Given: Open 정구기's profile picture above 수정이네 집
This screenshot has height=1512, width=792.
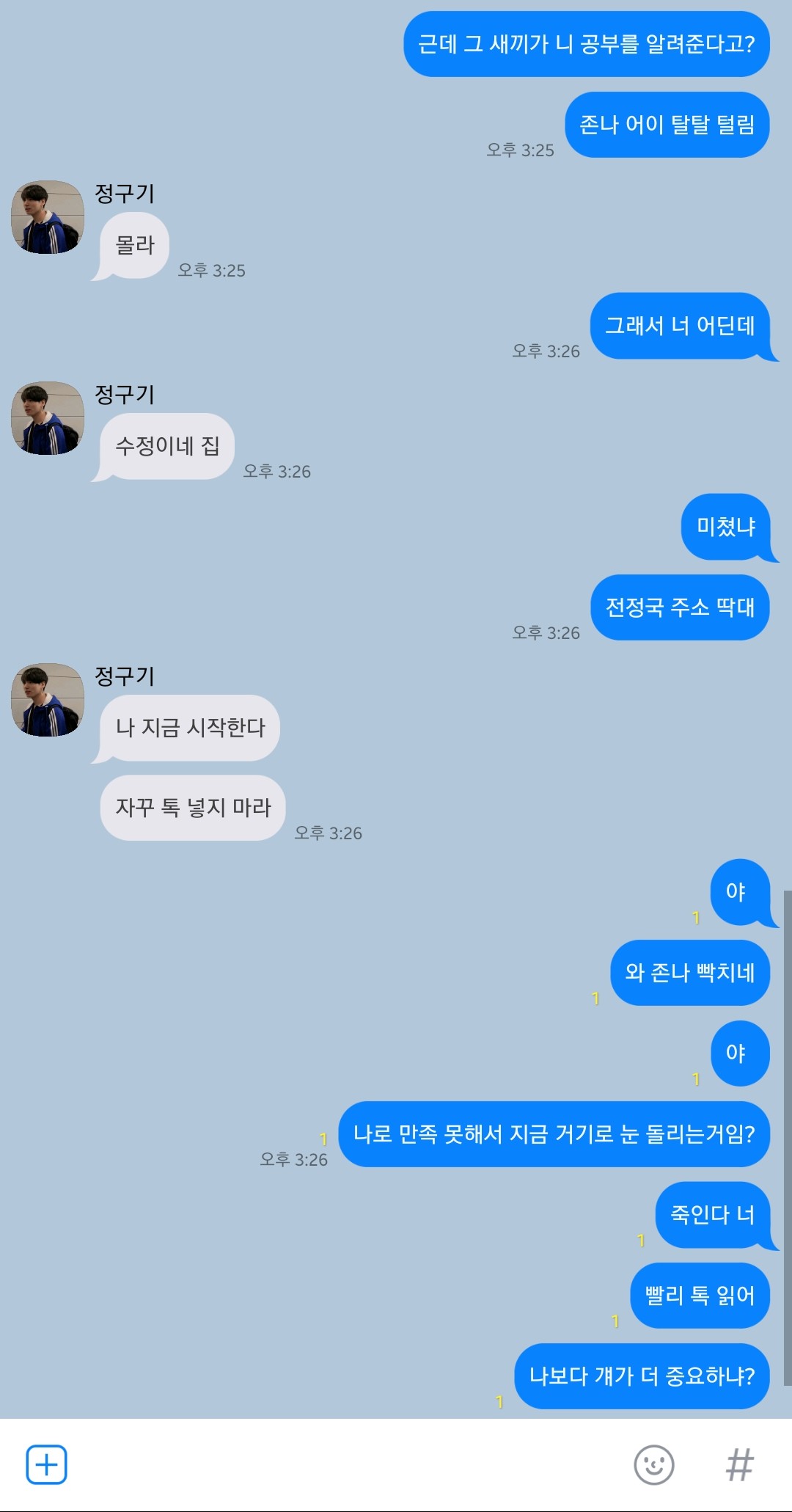Looking at the screenshot, I should point(48,418).
